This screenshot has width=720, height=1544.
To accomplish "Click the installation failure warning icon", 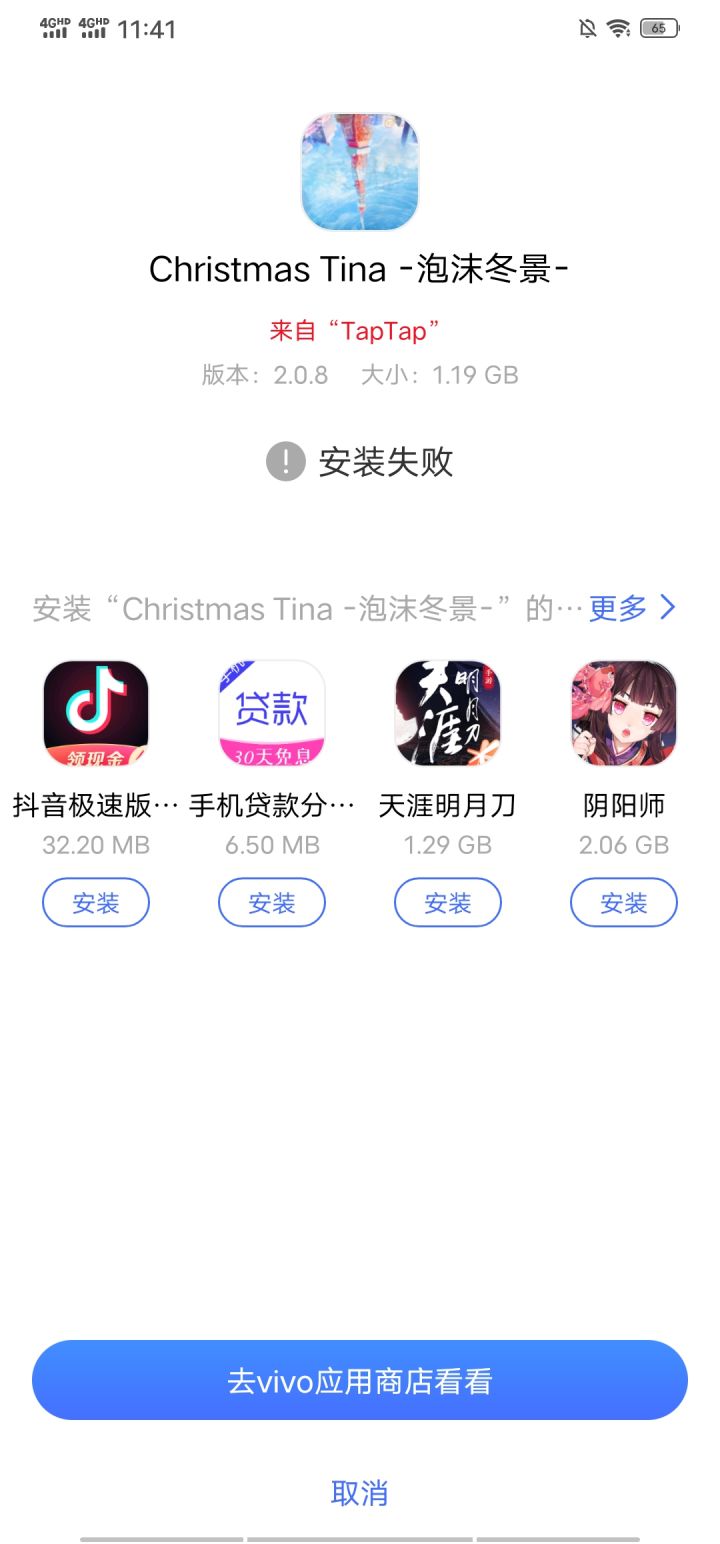I will point(284,462).
